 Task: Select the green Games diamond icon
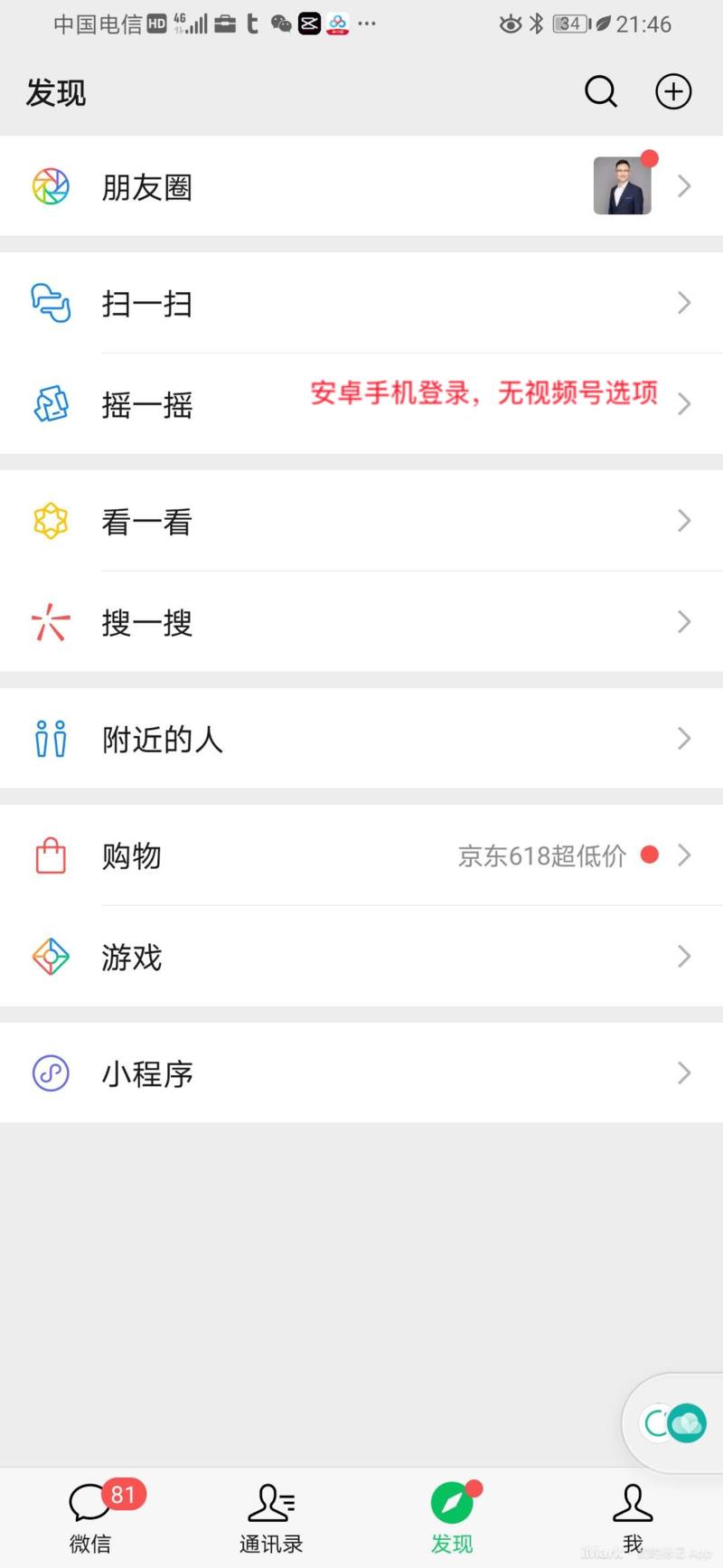click(x=51, y=958)
